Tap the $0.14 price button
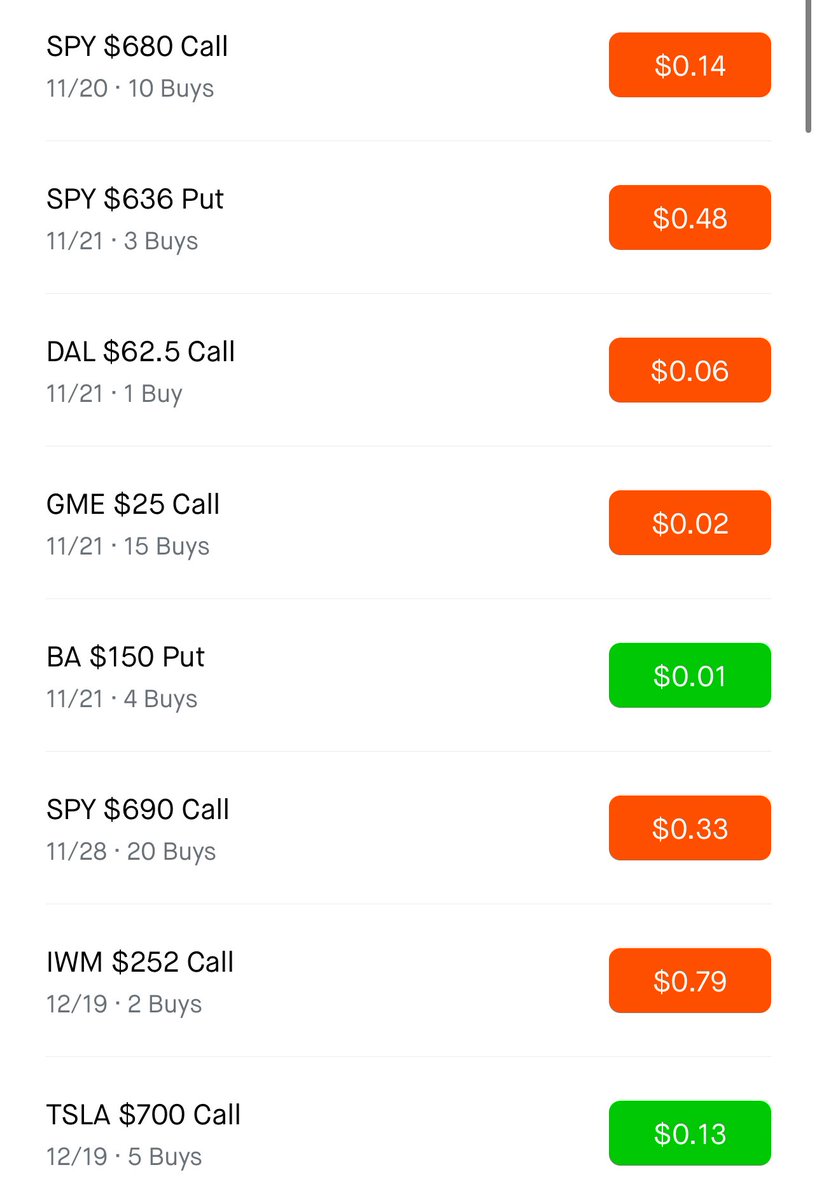The image size is (817, 1200). pos(689,66)
